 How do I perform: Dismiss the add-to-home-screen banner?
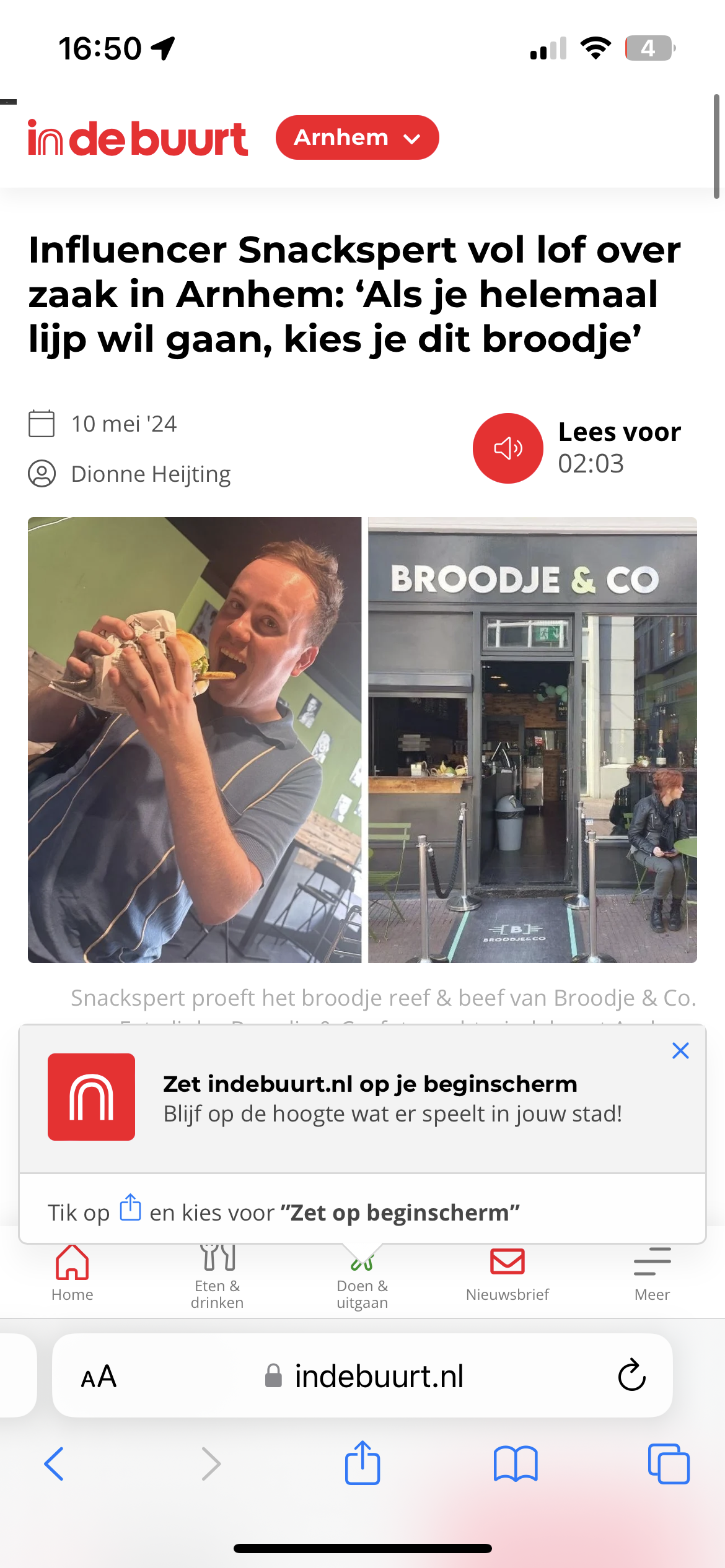680,1050
